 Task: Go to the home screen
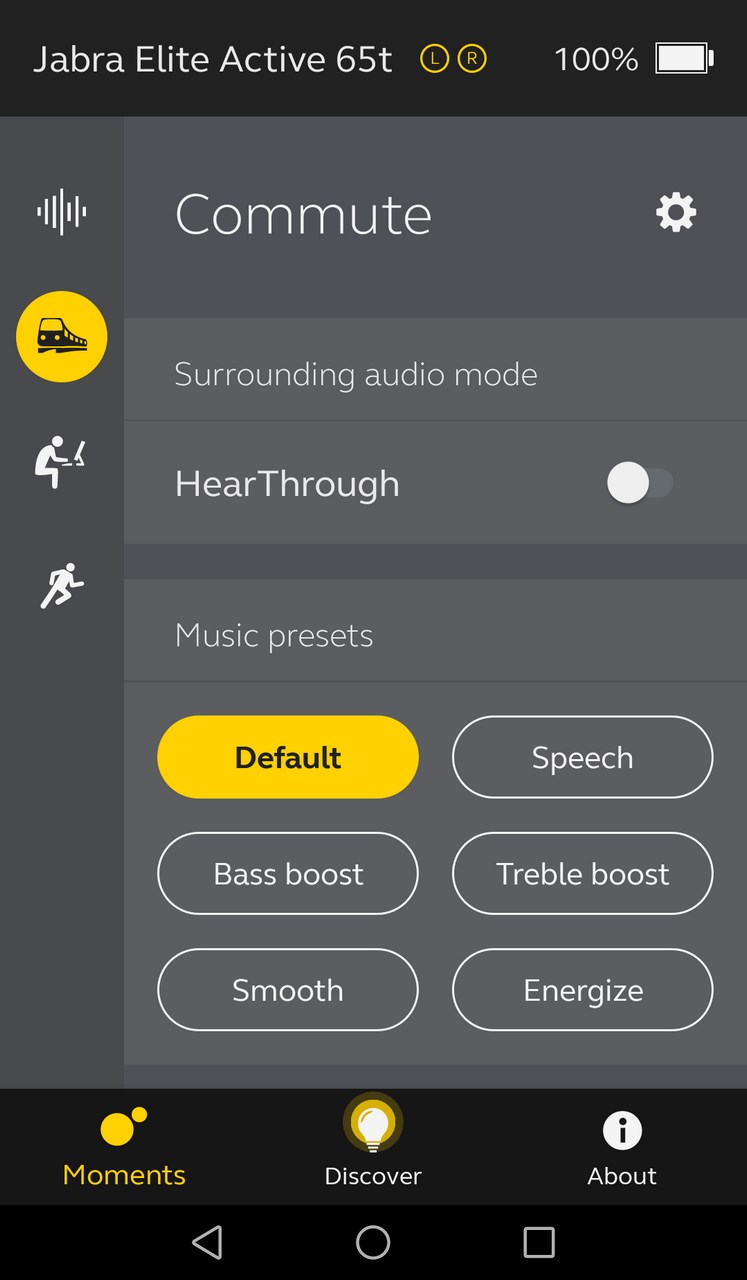(x=373, y=1242)
